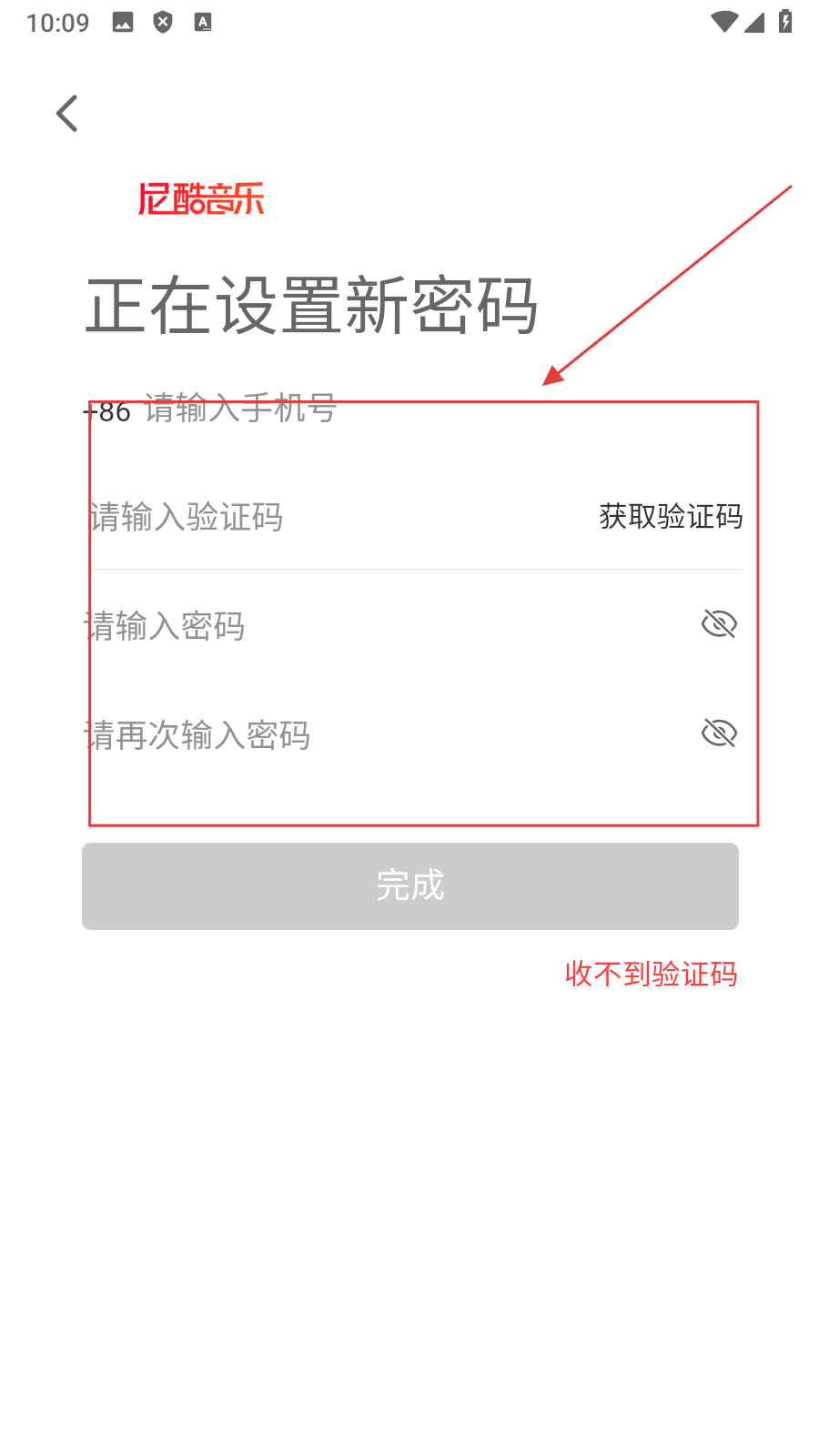
Task: Tap the phone number input field
Action: point(409,409)
